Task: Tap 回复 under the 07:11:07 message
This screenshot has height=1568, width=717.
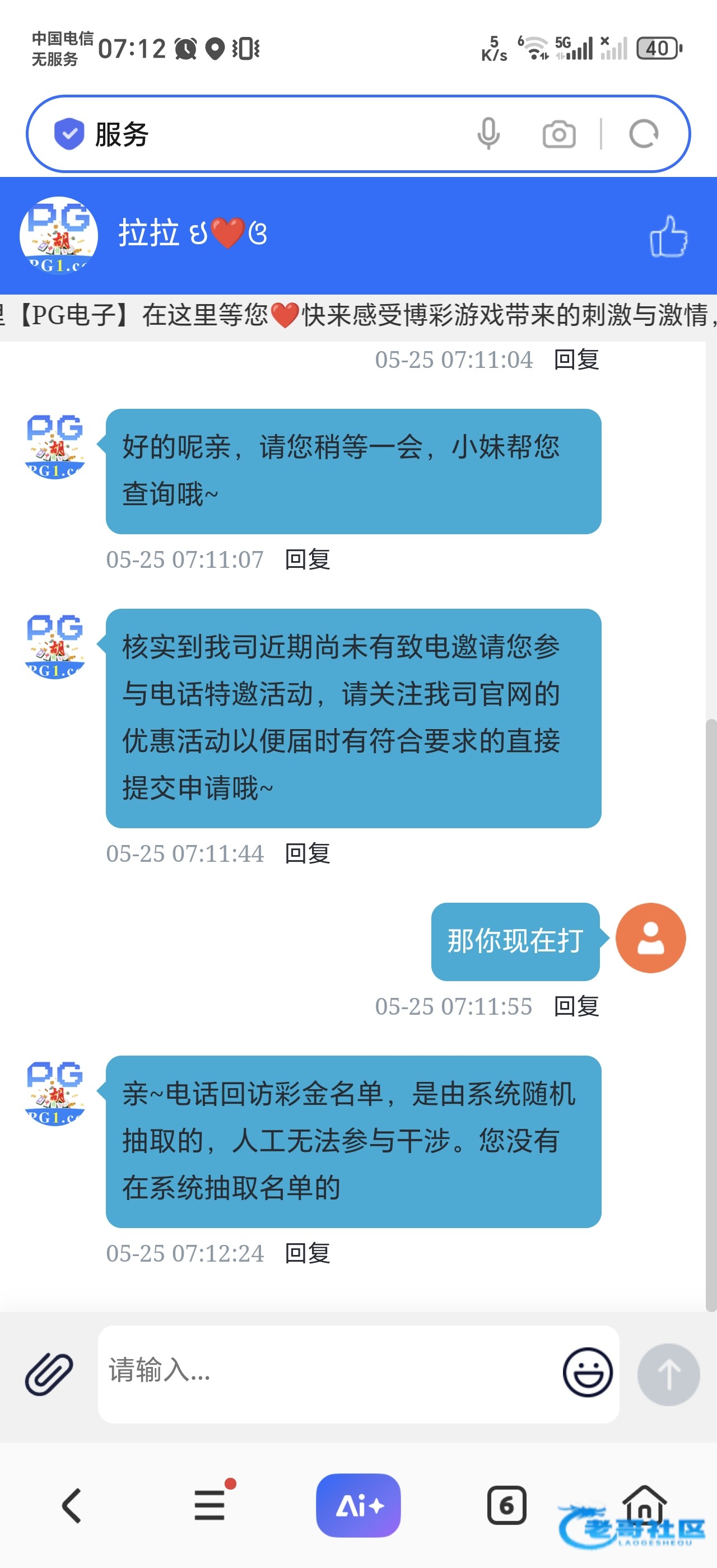Action: 308,559
